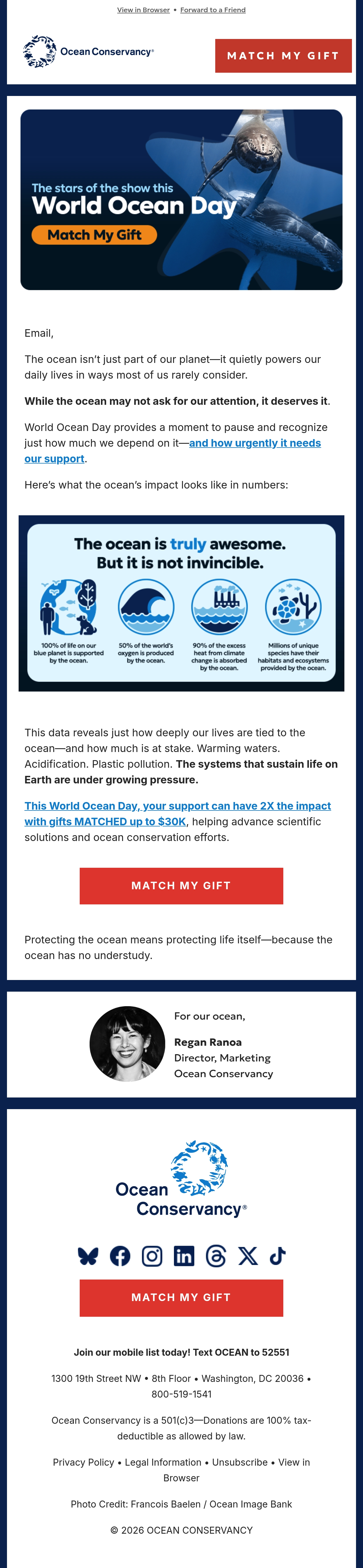Open the X social icon
Viewport: 363px width, 1568px height.
pyautogui.click(x=248, y=1256)
